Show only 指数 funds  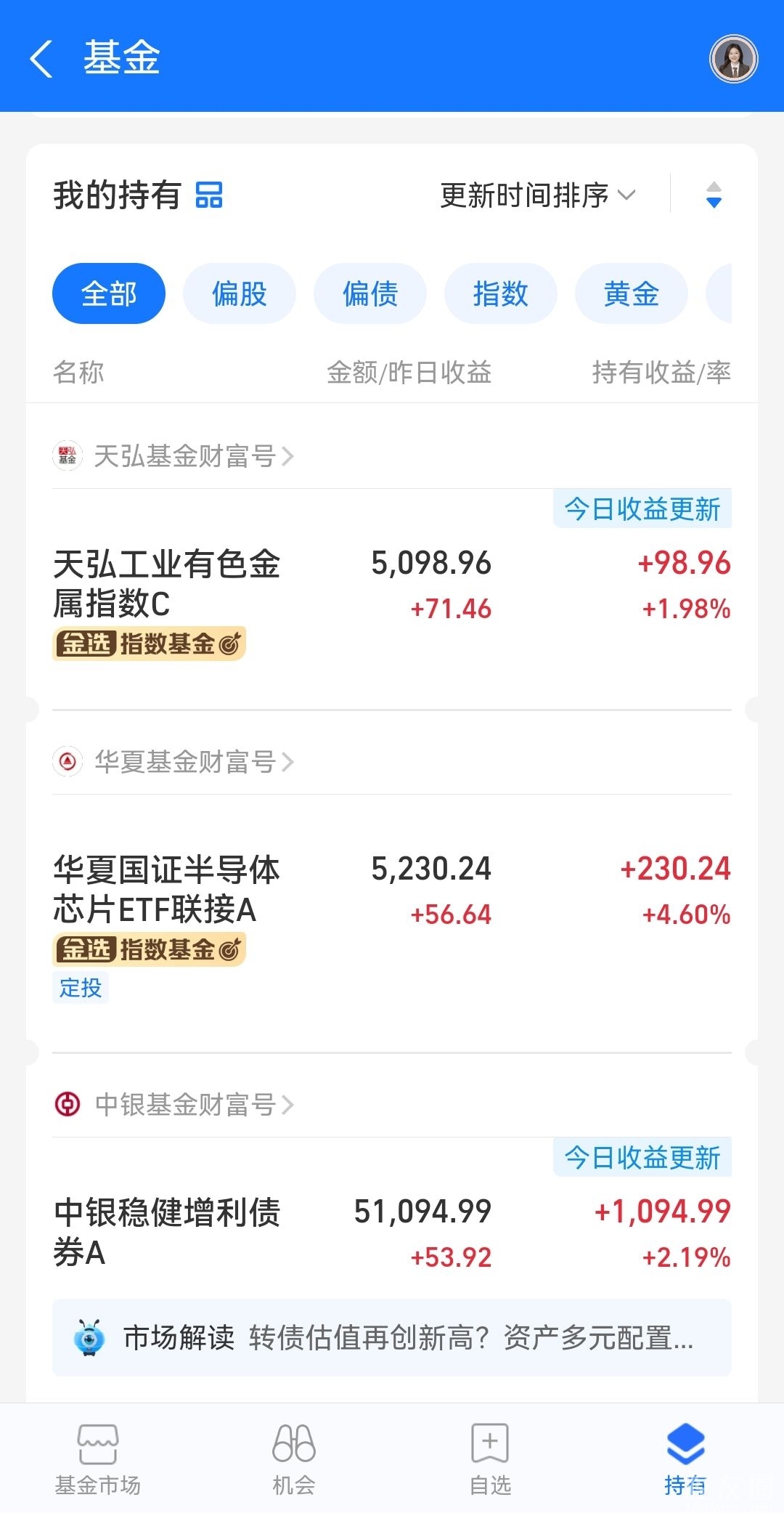(501, 294)
